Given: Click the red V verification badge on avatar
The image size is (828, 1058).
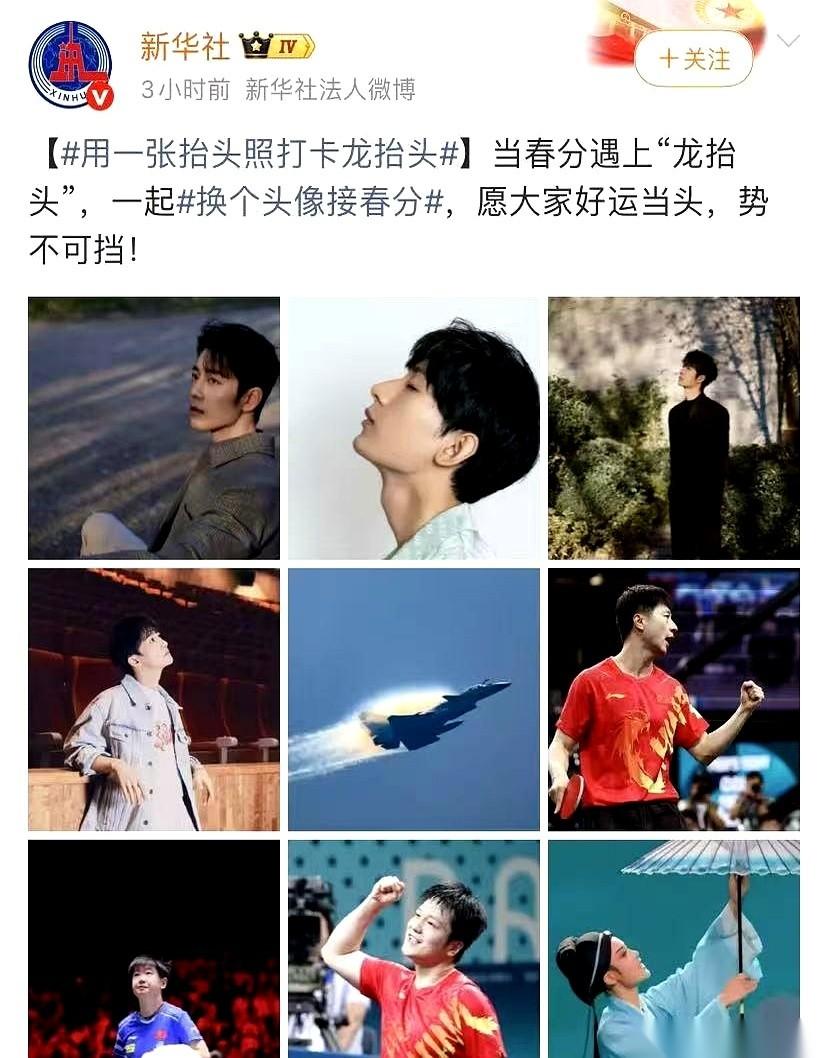Looking at the screenshot, I should tap(100, 95).
